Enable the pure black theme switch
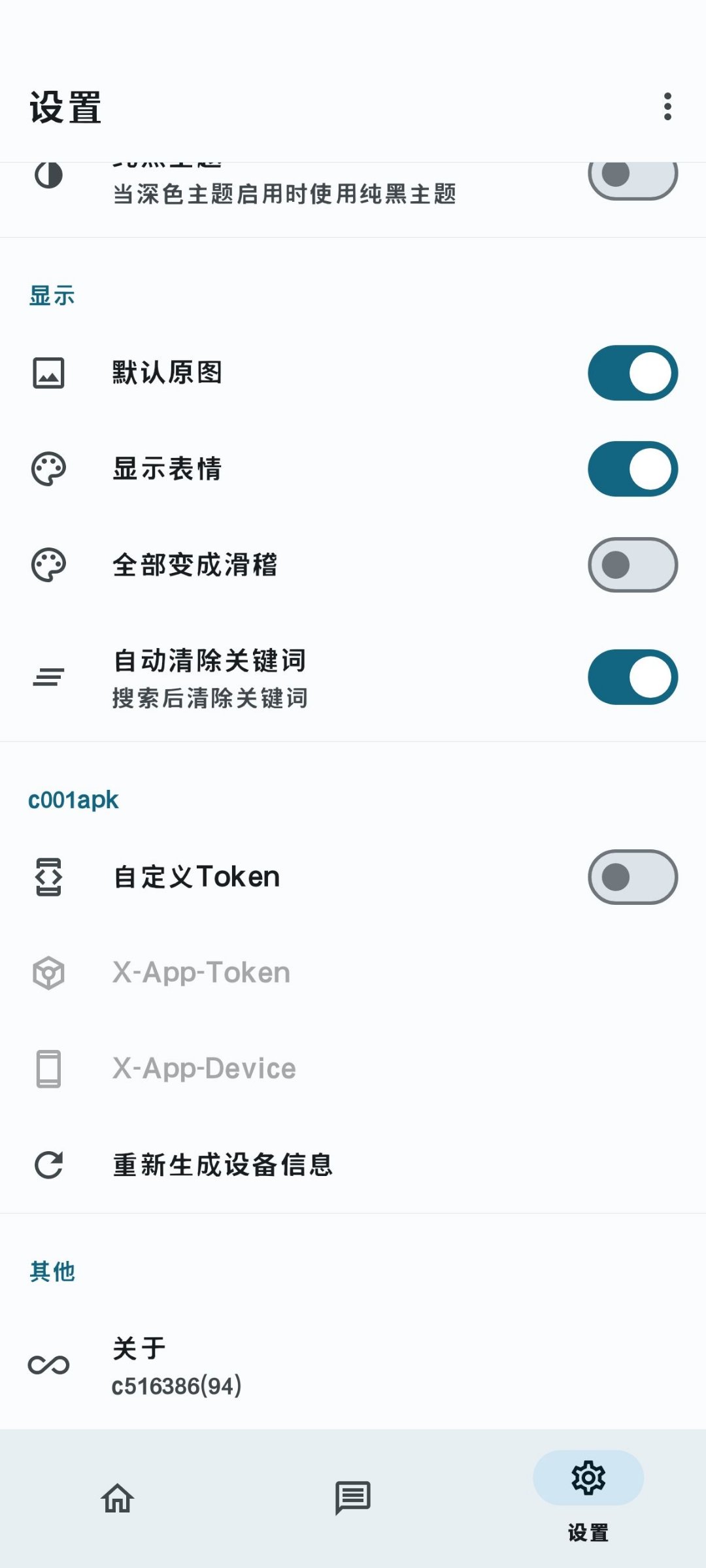The width and height of the screenshot is (706, 1568). pos(632,175)
